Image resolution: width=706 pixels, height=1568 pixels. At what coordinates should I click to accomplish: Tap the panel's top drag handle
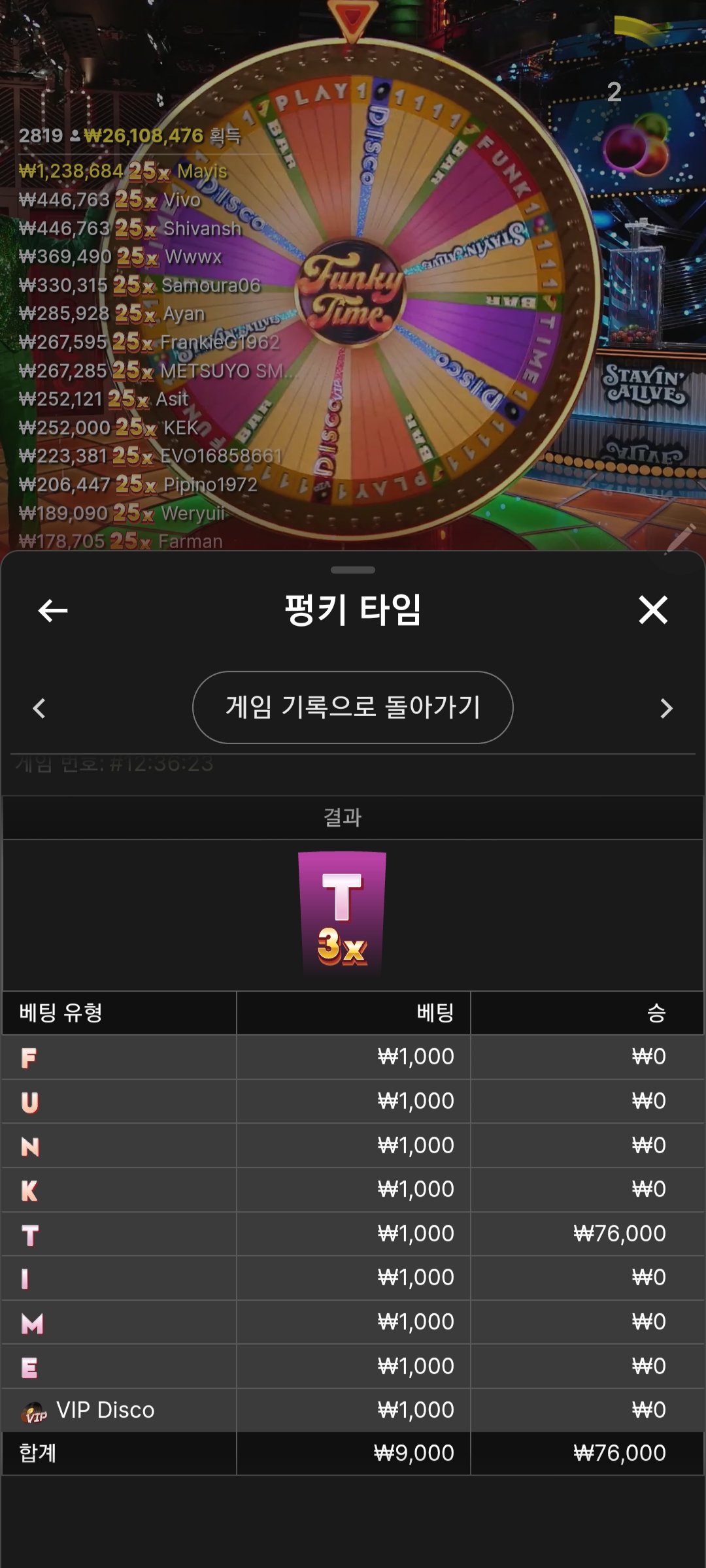(x=353, y=570)
